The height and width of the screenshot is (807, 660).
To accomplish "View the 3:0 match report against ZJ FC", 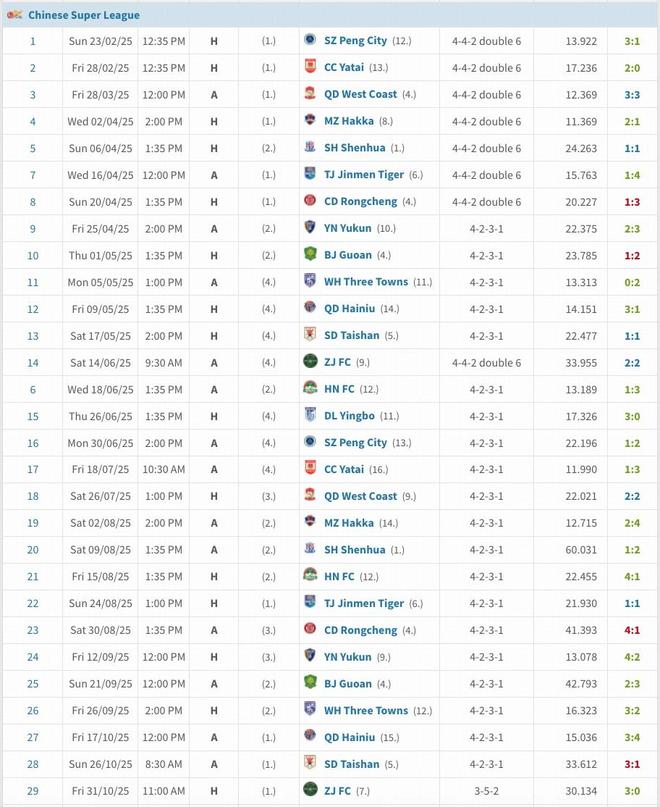I will click(632, 791).
